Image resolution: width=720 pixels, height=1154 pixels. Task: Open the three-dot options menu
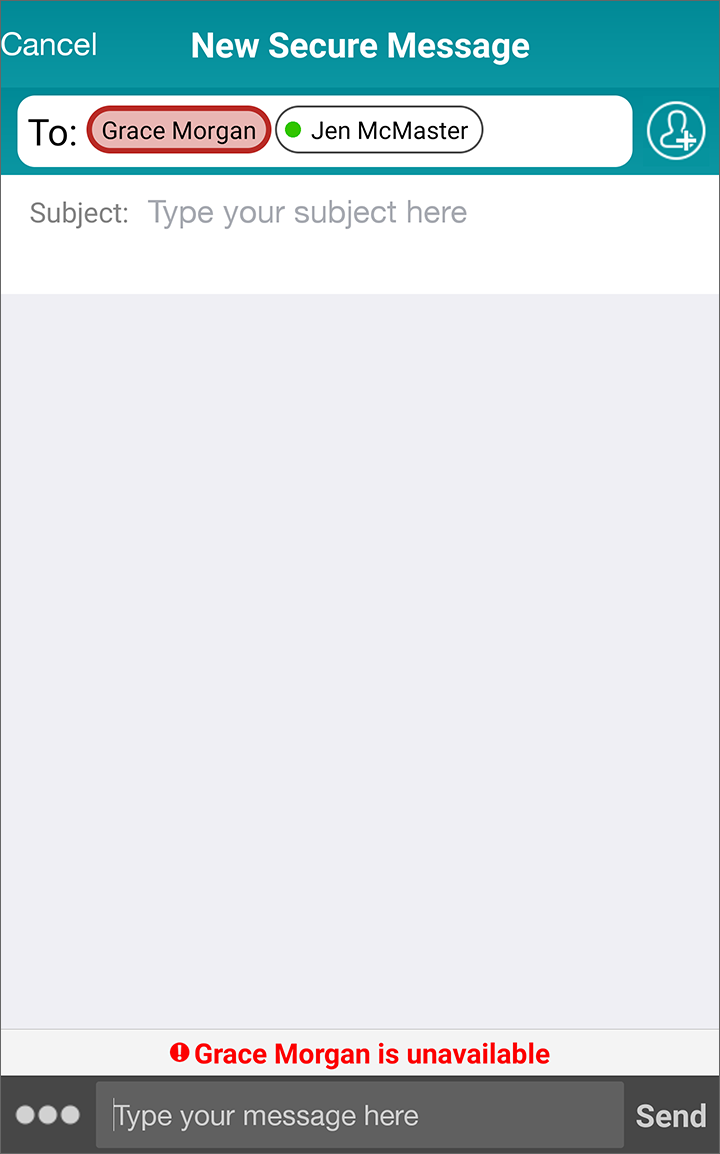[48, 1115]
